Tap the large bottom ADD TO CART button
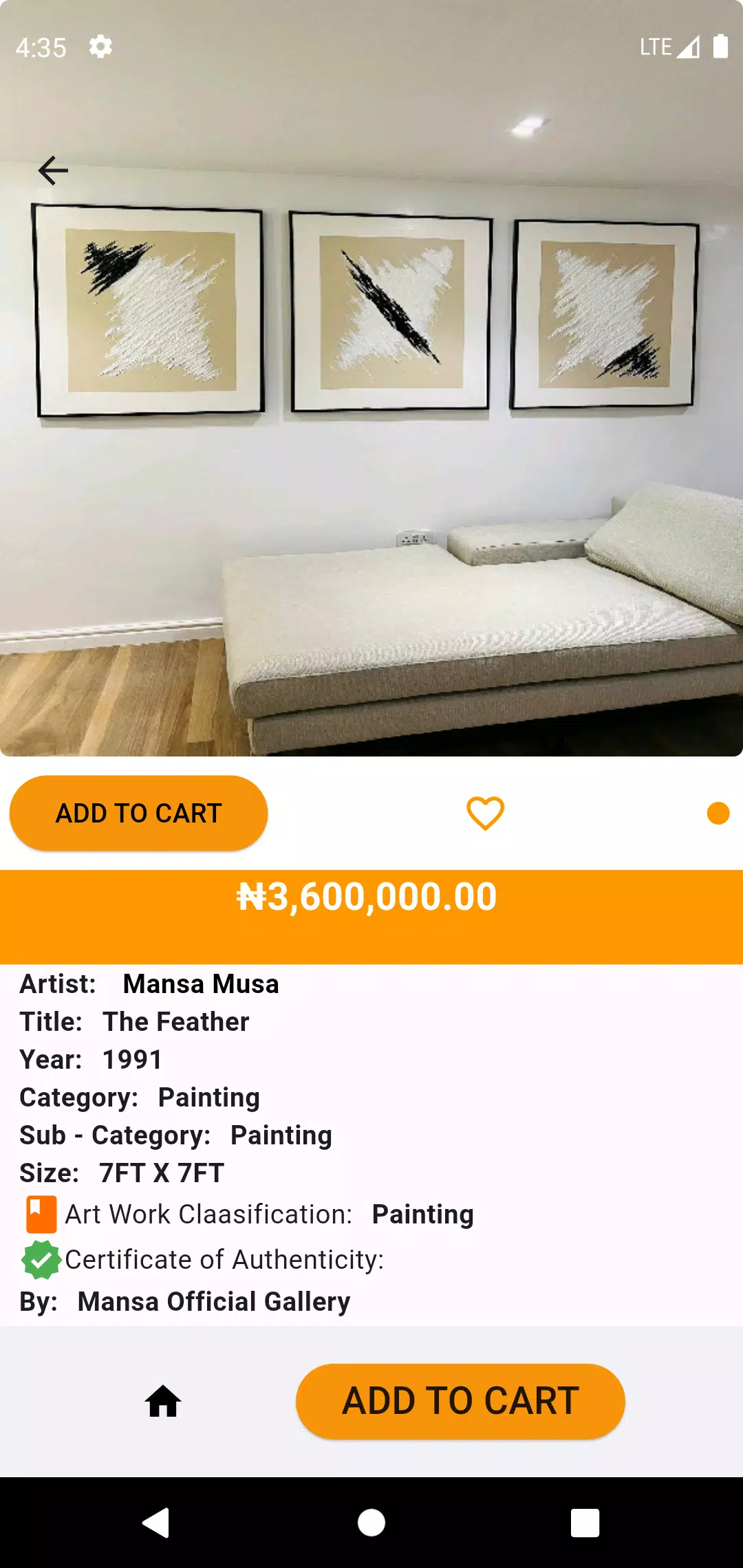 tap(460, 1401)
